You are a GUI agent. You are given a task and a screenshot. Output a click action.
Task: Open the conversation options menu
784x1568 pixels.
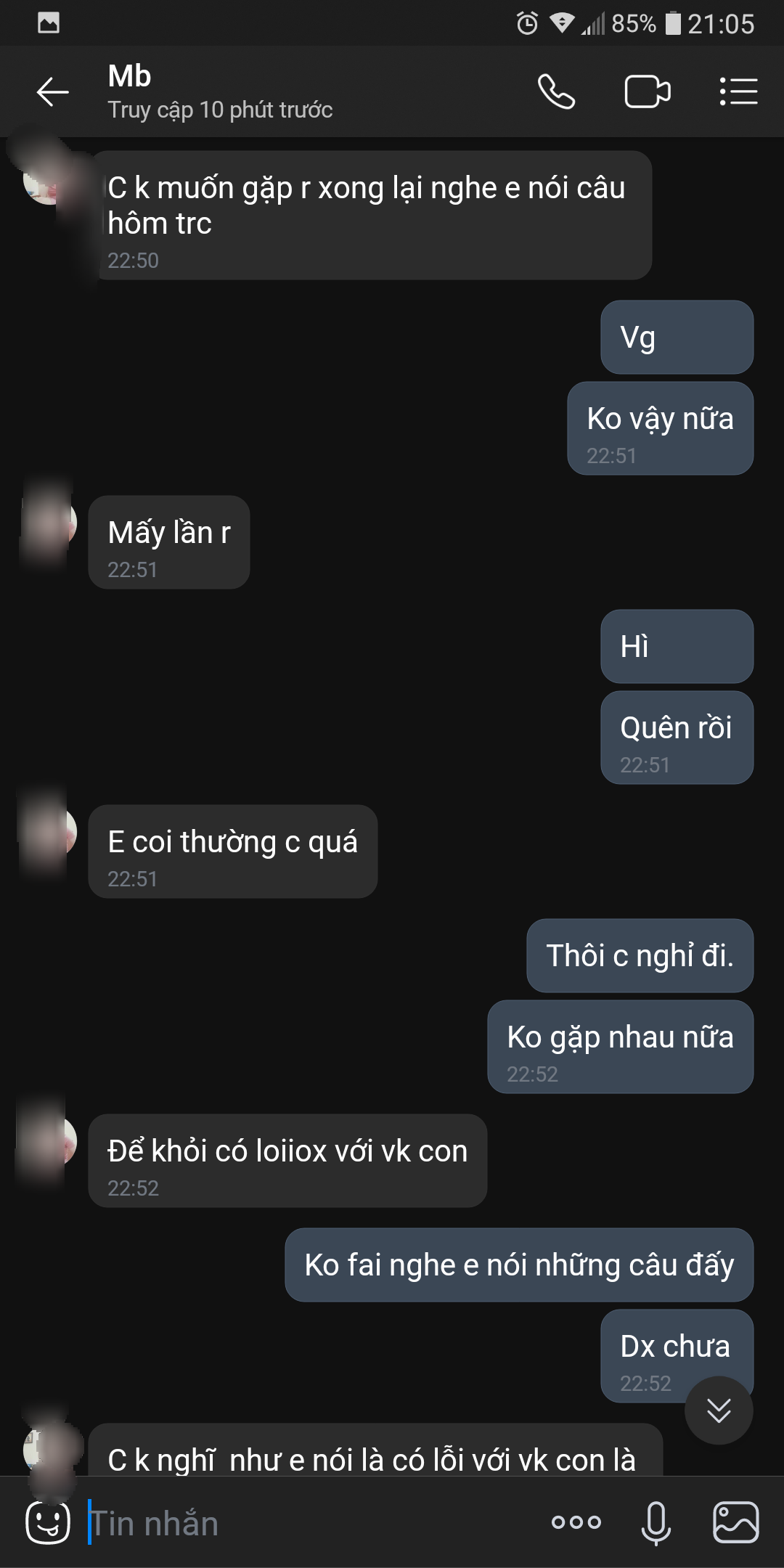pos(738,92)
